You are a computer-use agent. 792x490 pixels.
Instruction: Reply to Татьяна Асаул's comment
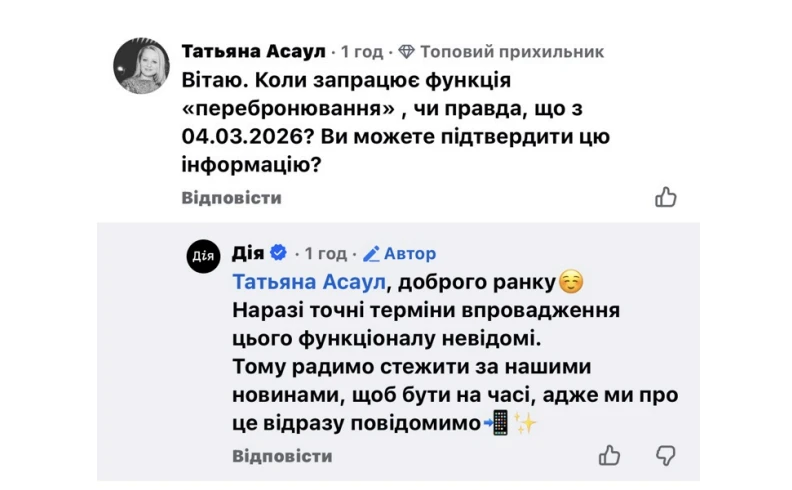click(x=231, y=198)
